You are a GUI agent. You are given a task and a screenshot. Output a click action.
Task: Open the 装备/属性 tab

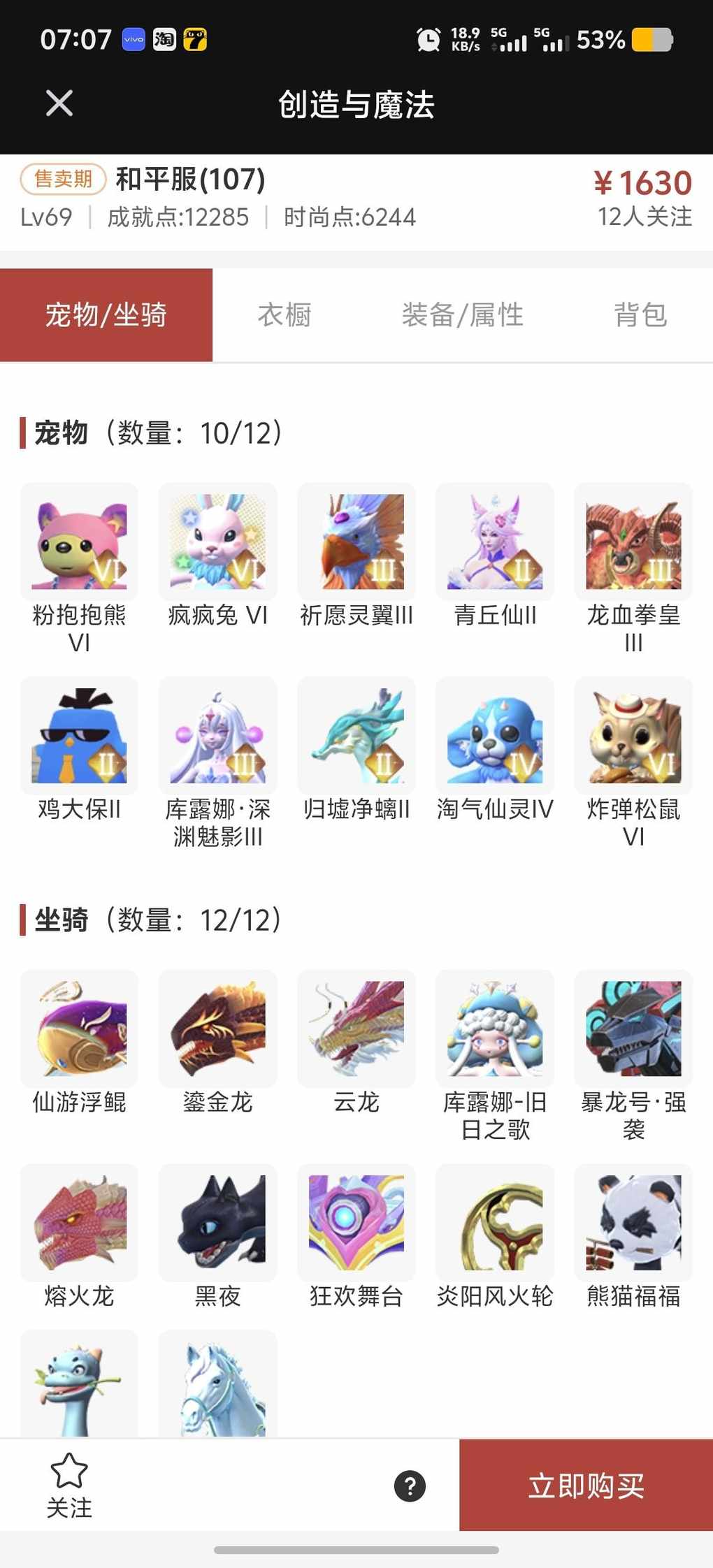tap(462, 315)
